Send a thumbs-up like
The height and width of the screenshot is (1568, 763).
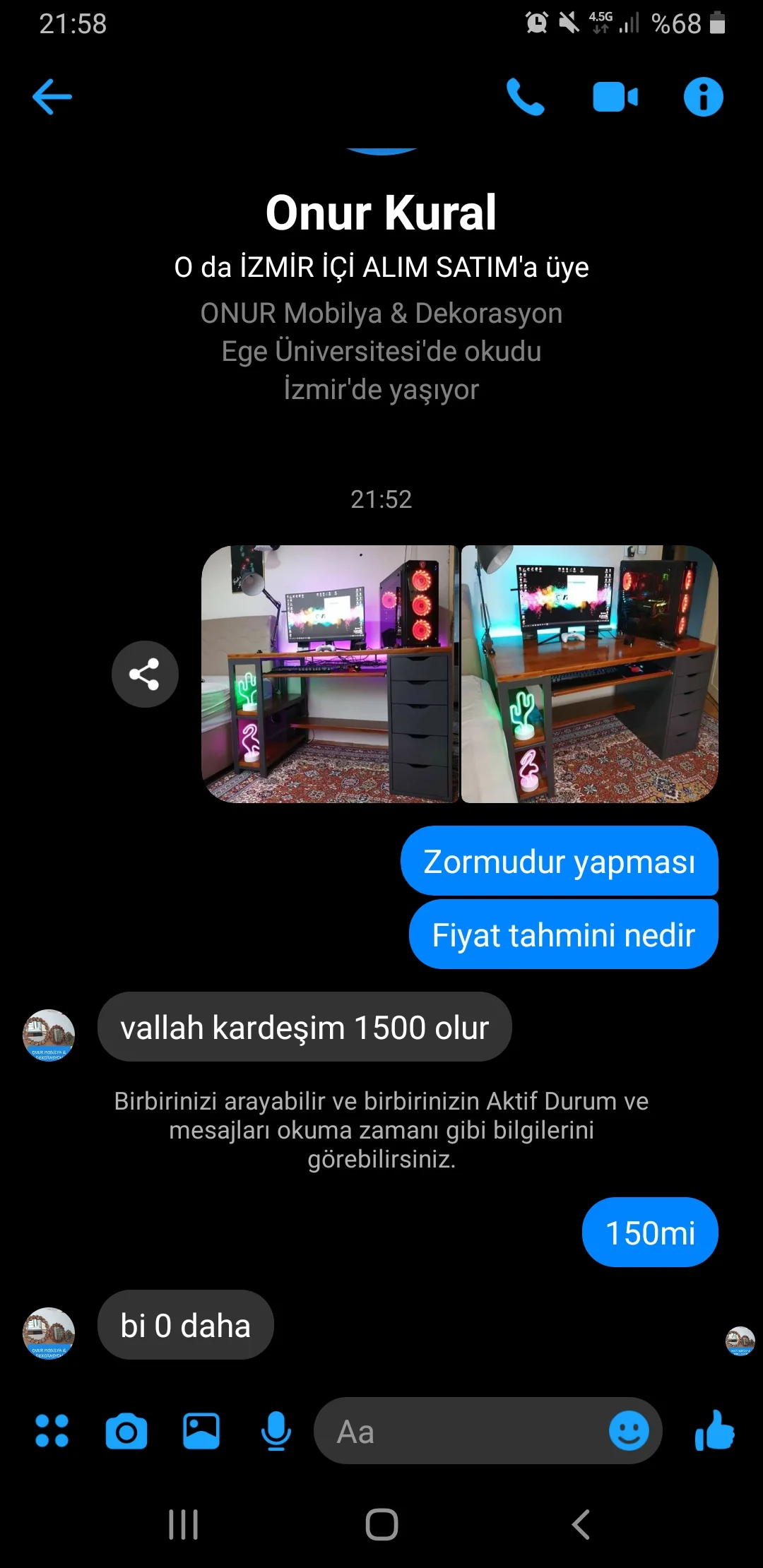point(715,1431)
